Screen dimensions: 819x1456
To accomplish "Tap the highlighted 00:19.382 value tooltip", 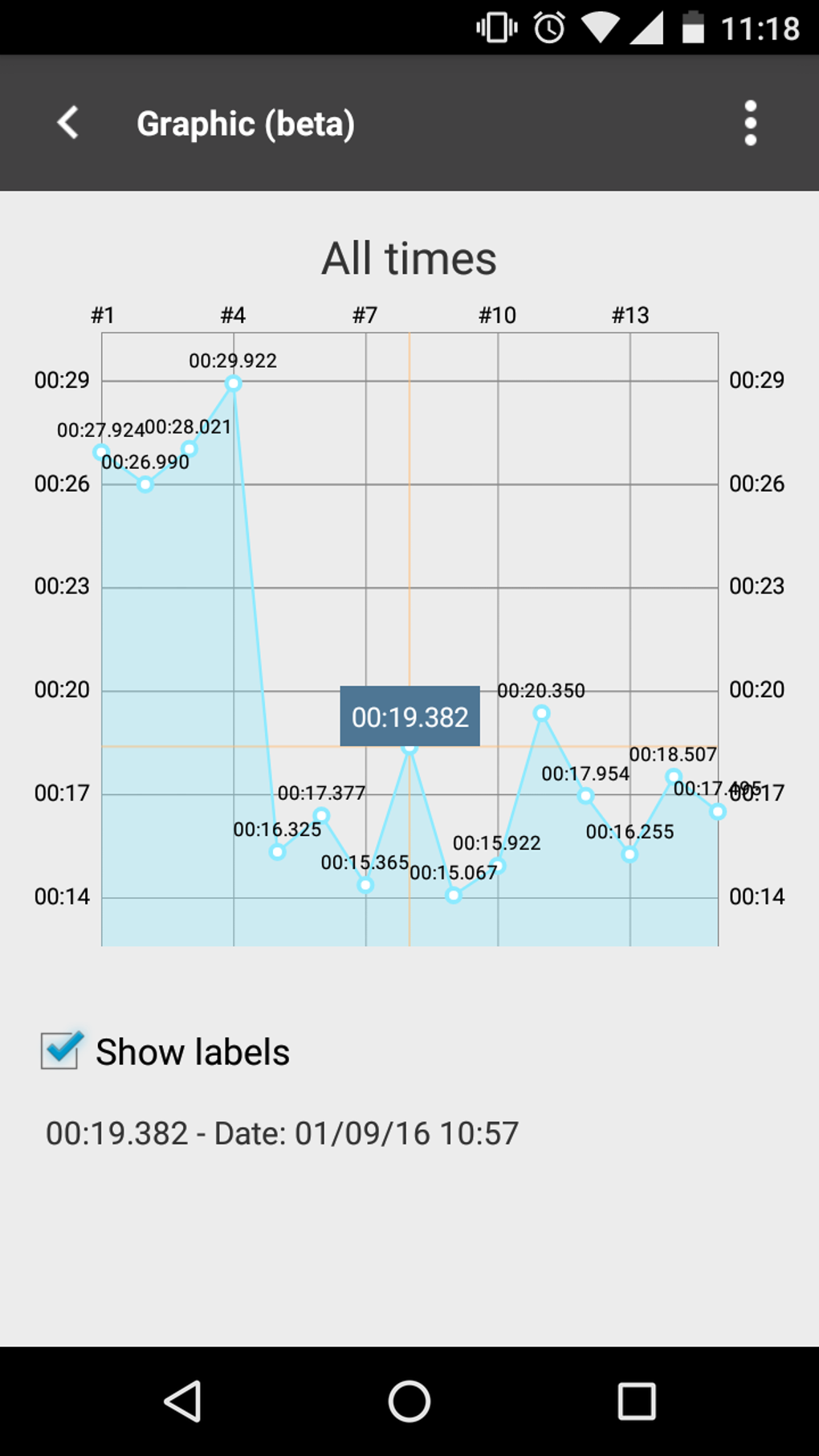I will pyautogui.click(x=409, y=717).
